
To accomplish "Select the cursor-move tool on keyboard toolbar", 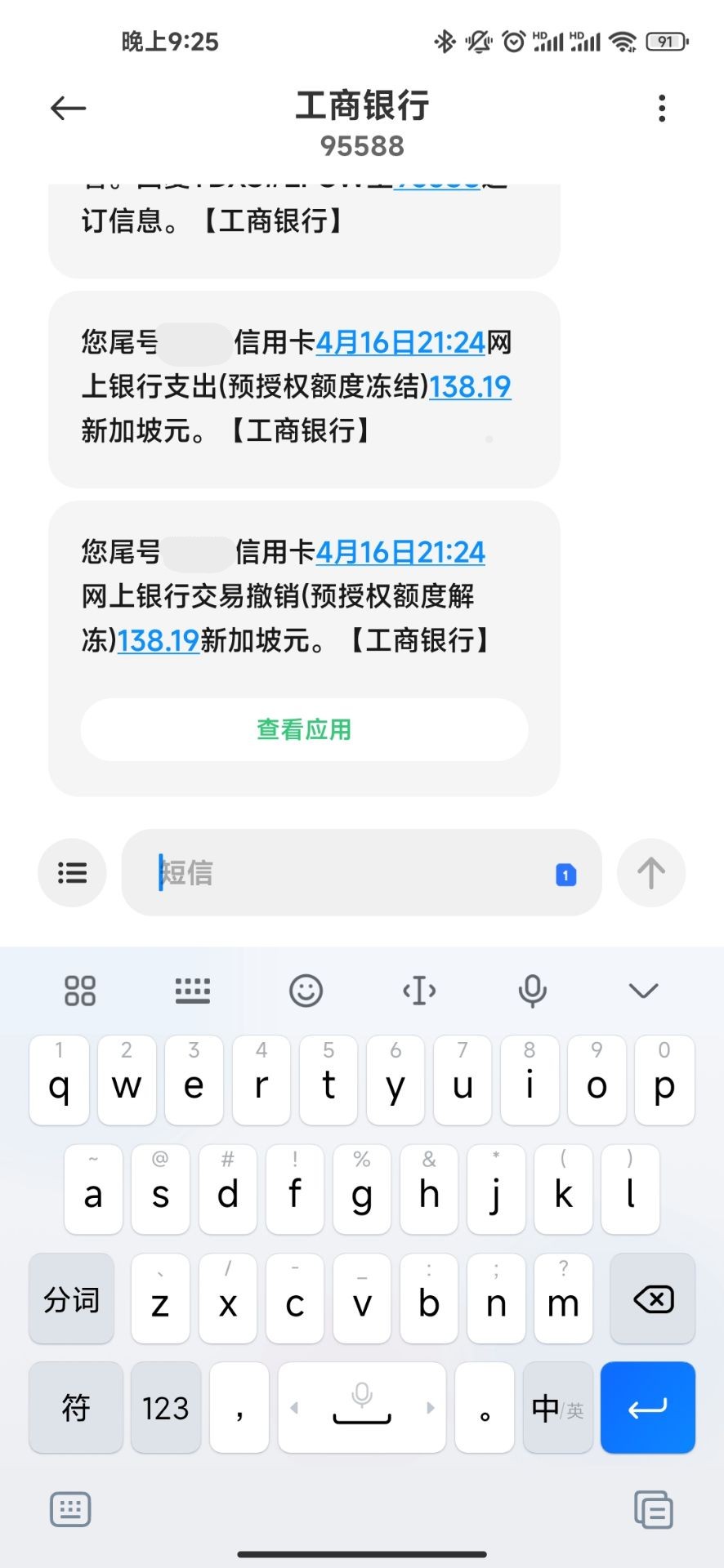I will pos(418,991).
